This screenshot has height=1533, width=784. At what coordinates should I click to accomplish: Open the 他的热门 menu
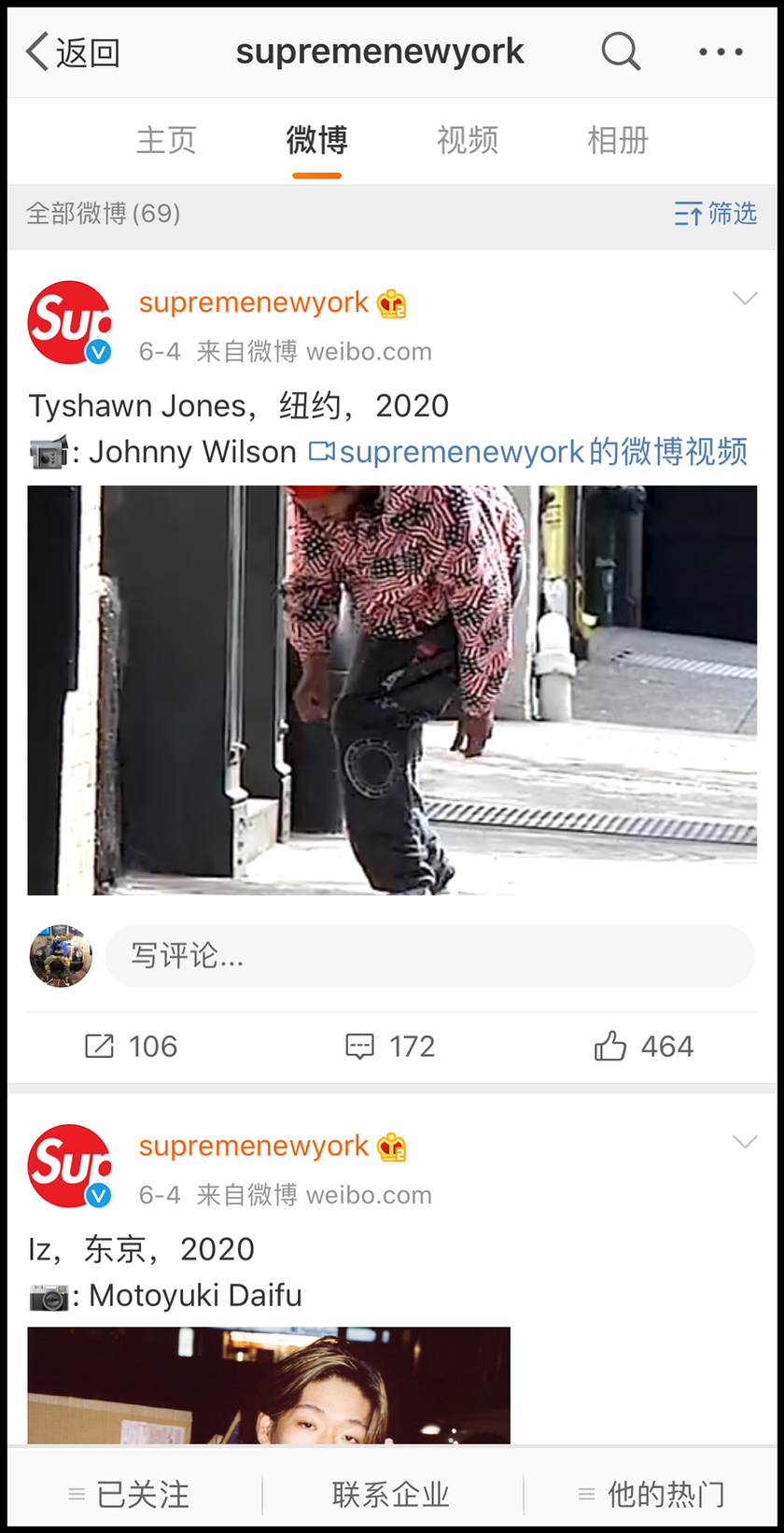click(x=651, y=1495)
